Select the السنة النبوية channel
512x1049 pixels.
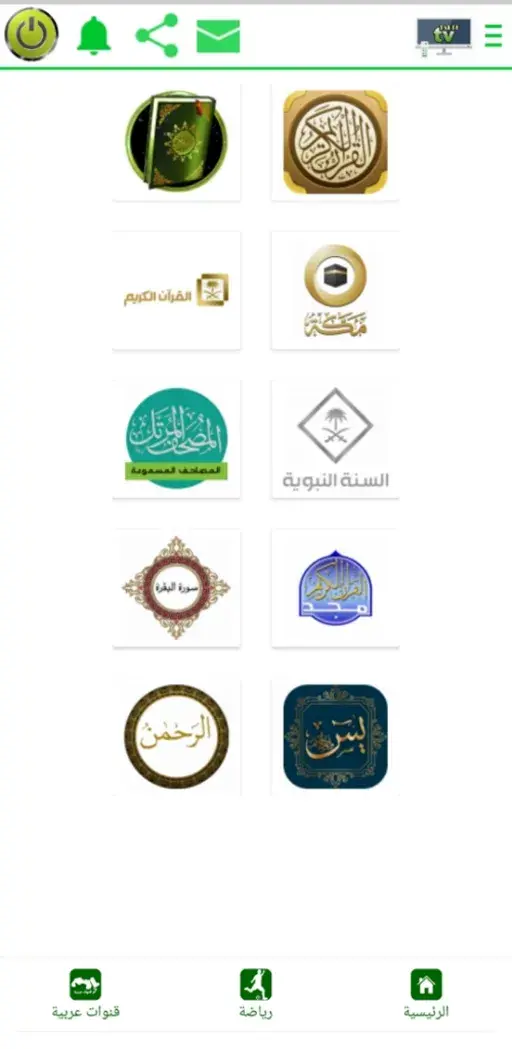coord(335,439)
